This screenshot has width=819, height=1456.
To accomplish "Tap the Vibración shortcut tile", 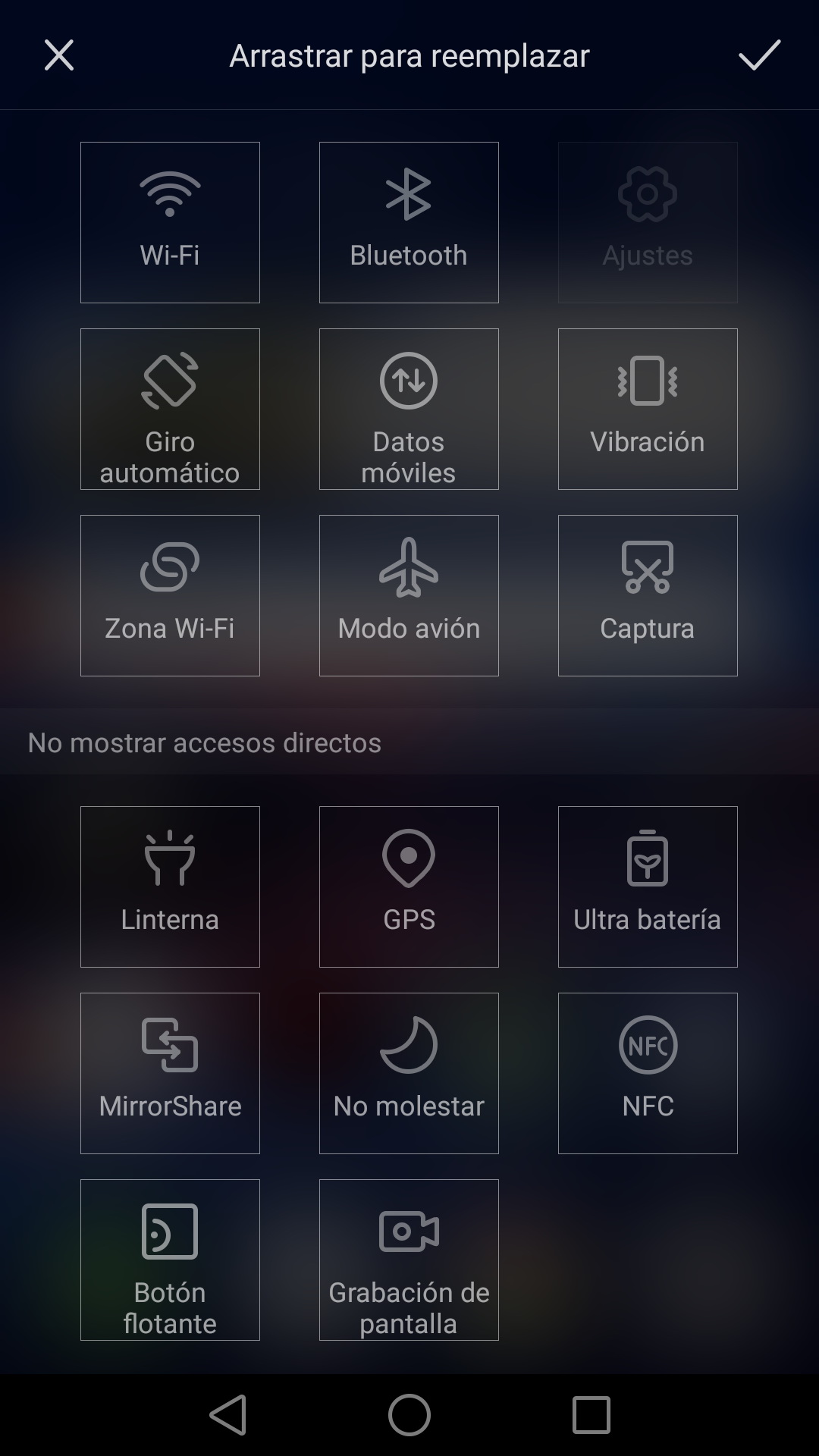I will pos(648,409).
